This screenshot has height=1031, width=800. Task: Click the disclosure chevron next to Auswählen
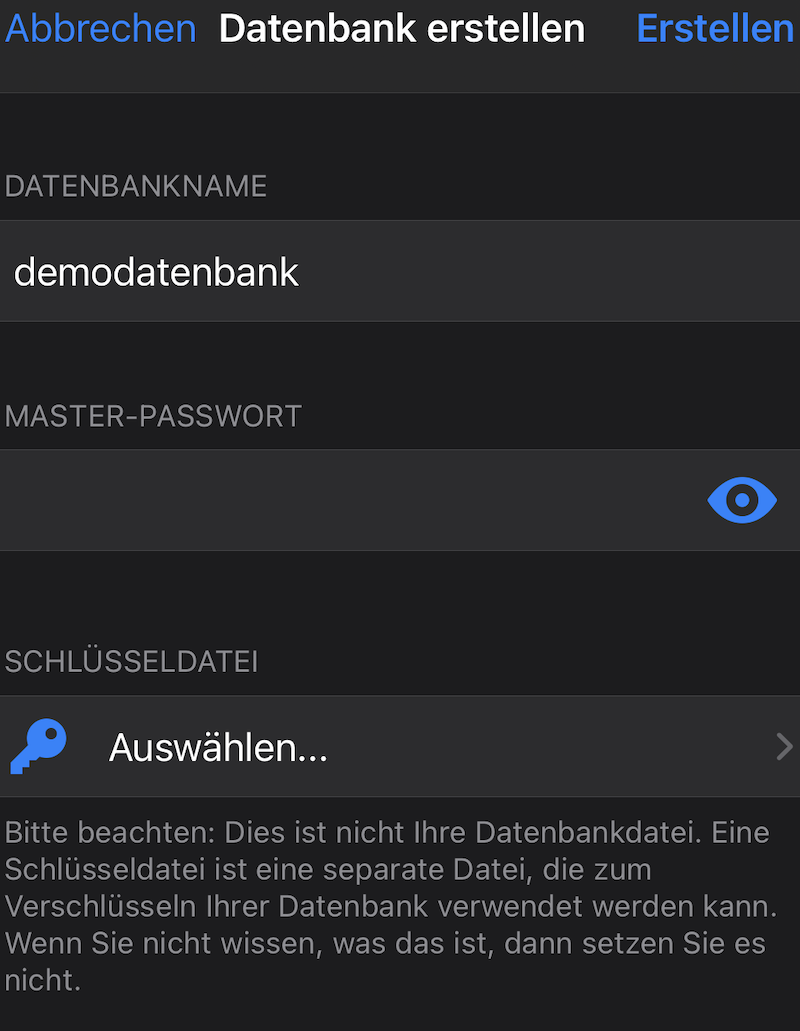[x=783, y=746]
